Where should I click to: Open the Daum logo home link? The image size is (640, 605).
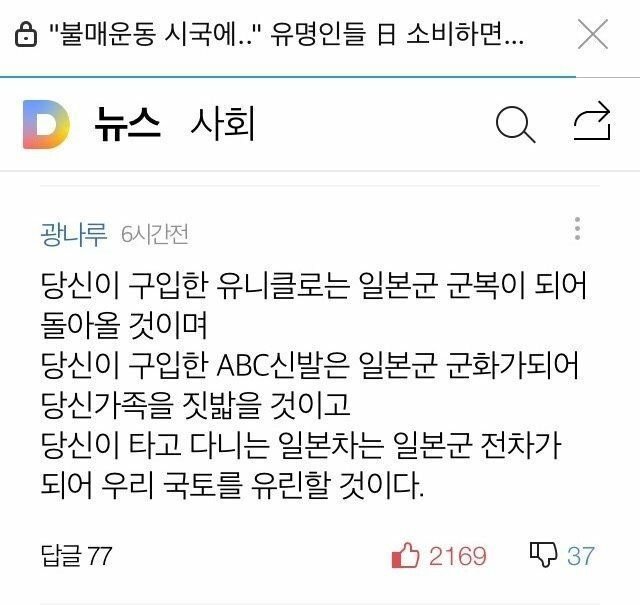(46, 126)
